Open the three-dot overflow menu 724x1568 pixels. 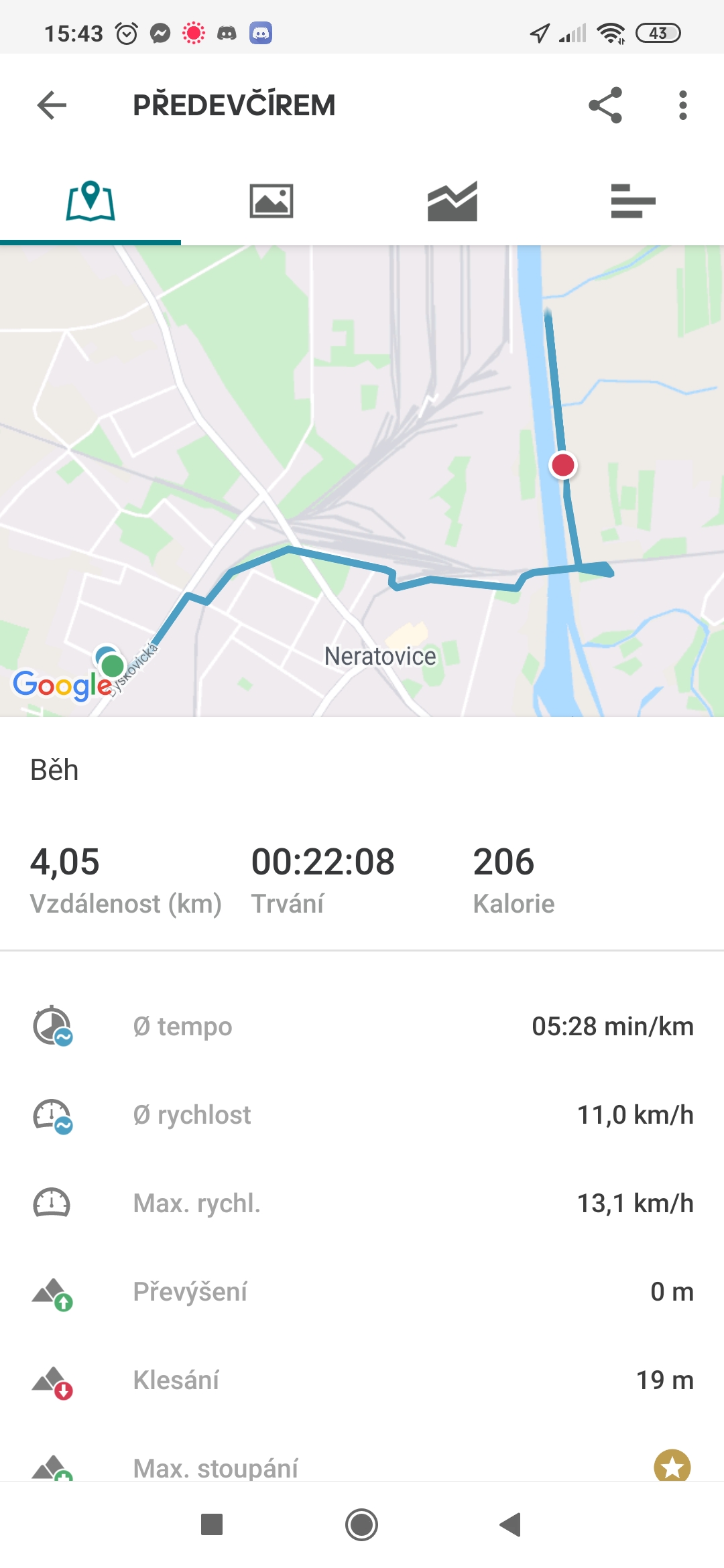point(682,105)
